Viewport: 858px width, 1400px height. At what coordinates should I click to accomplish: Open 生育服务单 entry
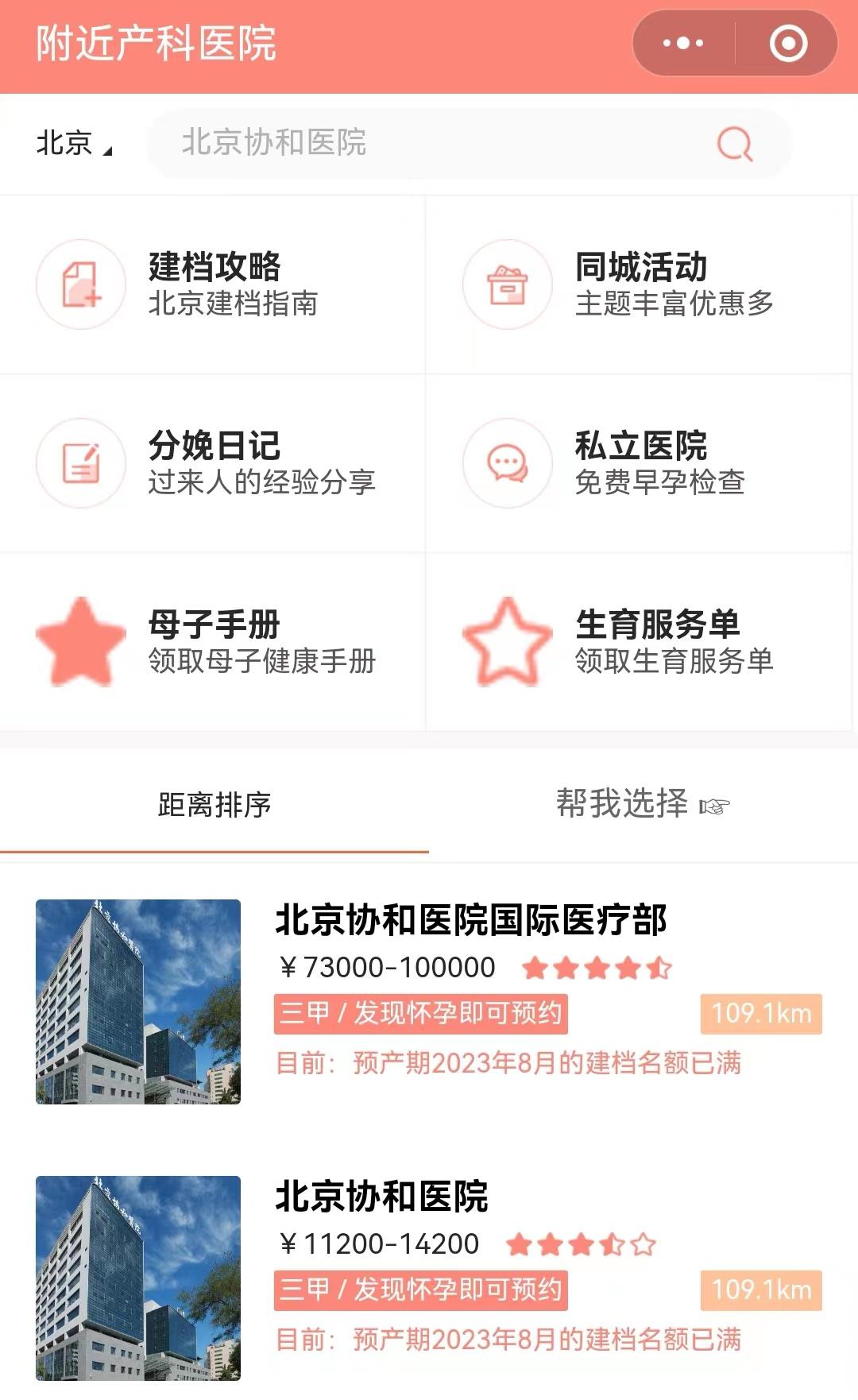pyautogui.click(x=640, y=642)
